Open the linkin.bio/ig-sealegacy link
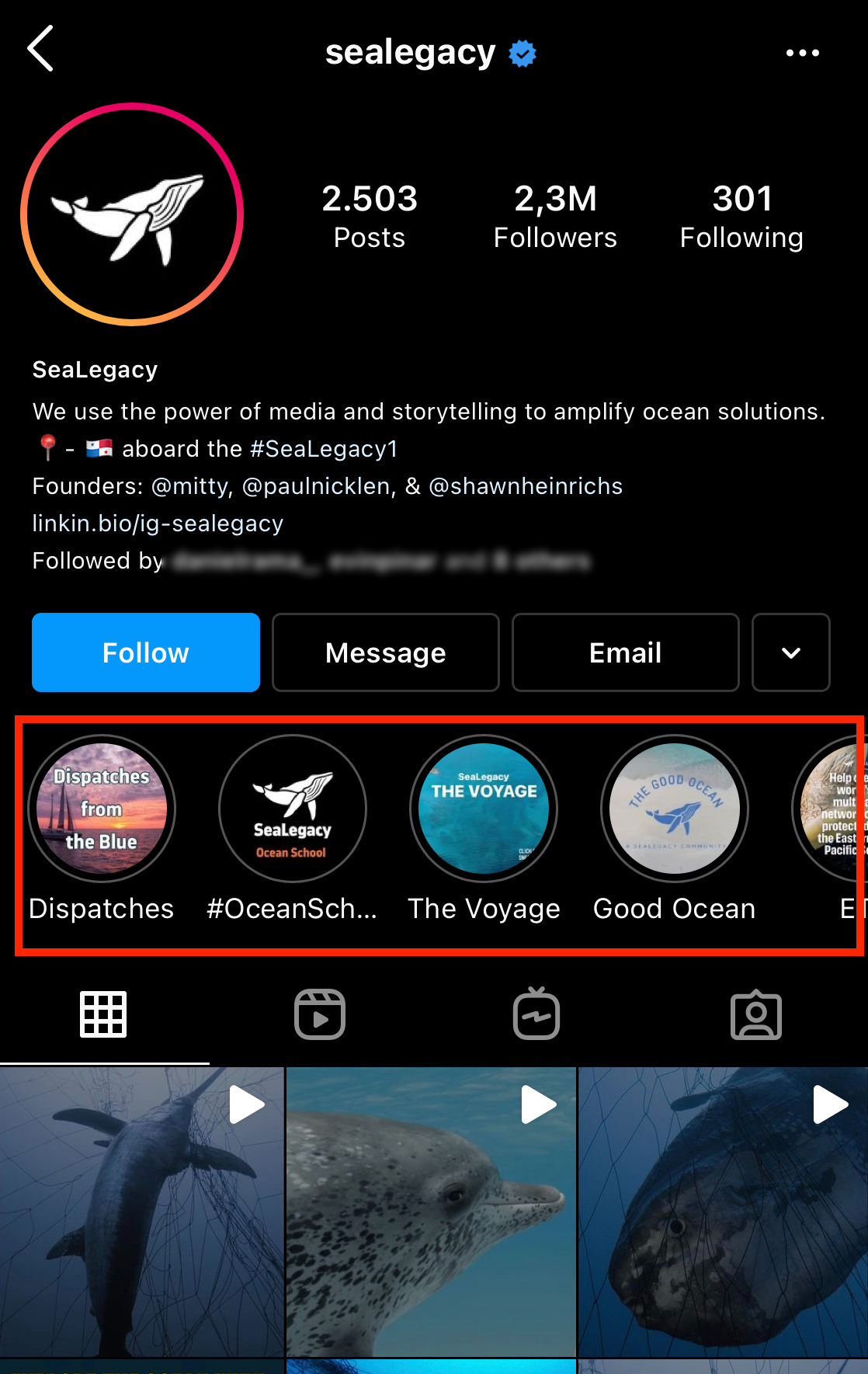Viewport: 868px width, 1374px height. [158, 524]
